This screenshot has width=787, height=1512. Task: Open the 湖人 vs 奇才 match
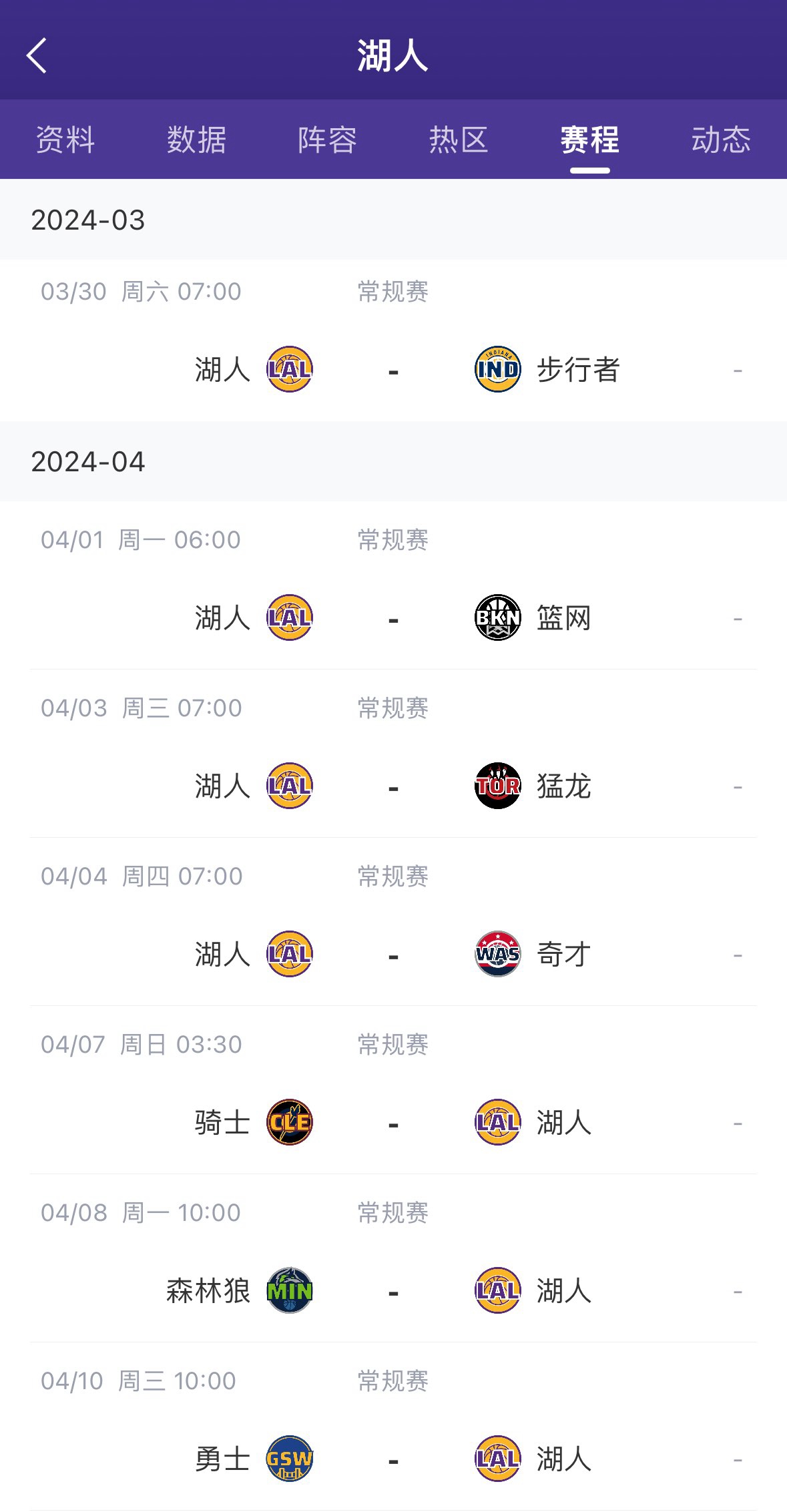393,922
